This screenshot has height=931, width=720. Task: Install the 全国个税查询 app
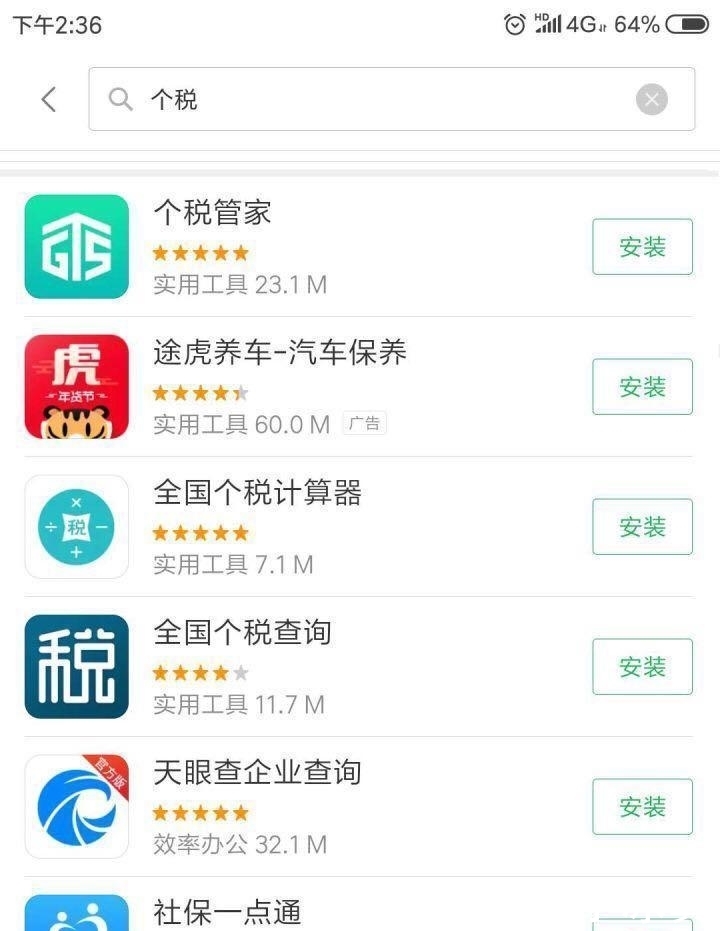pyautogui.click(x=641, y=666)
